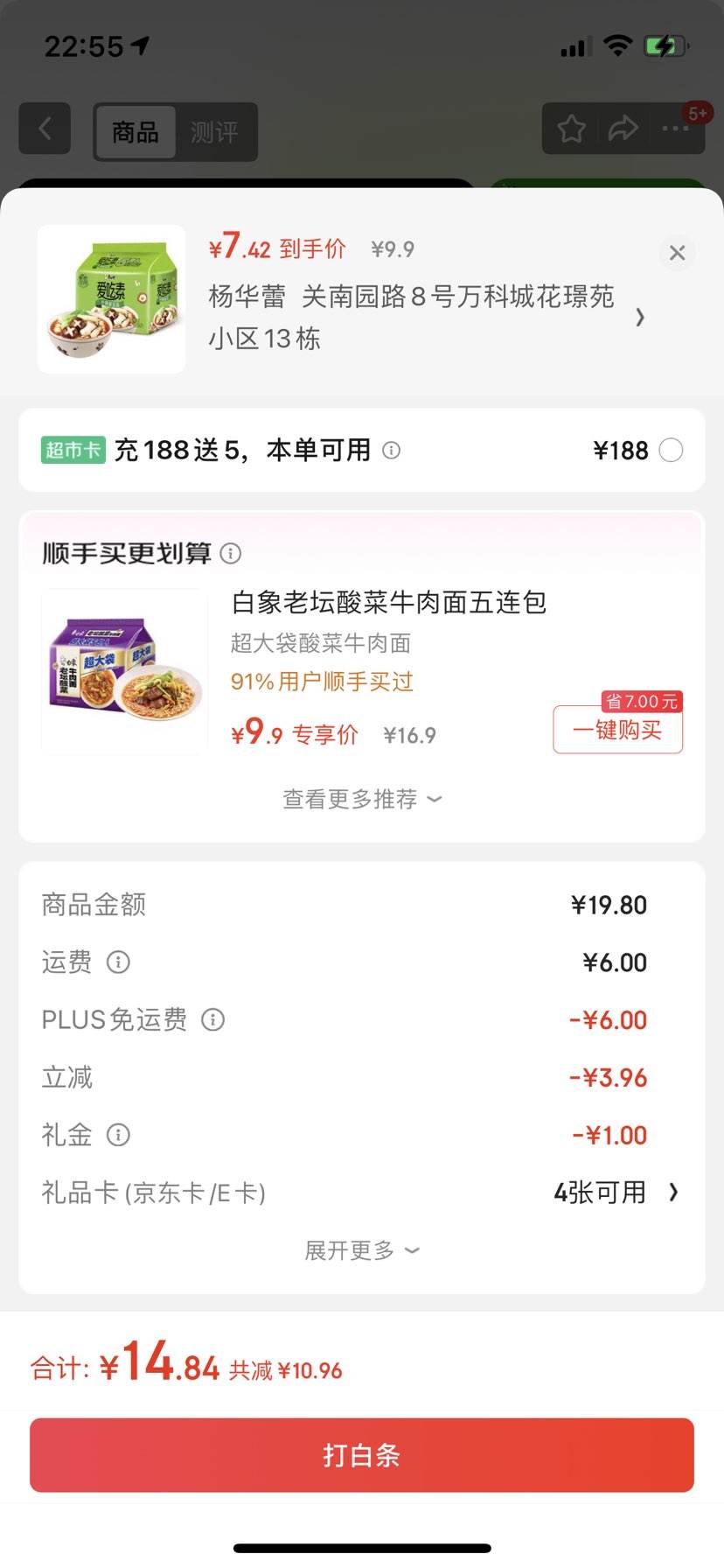Open the info icon beside 顺手买更划算

coord(230,553)
